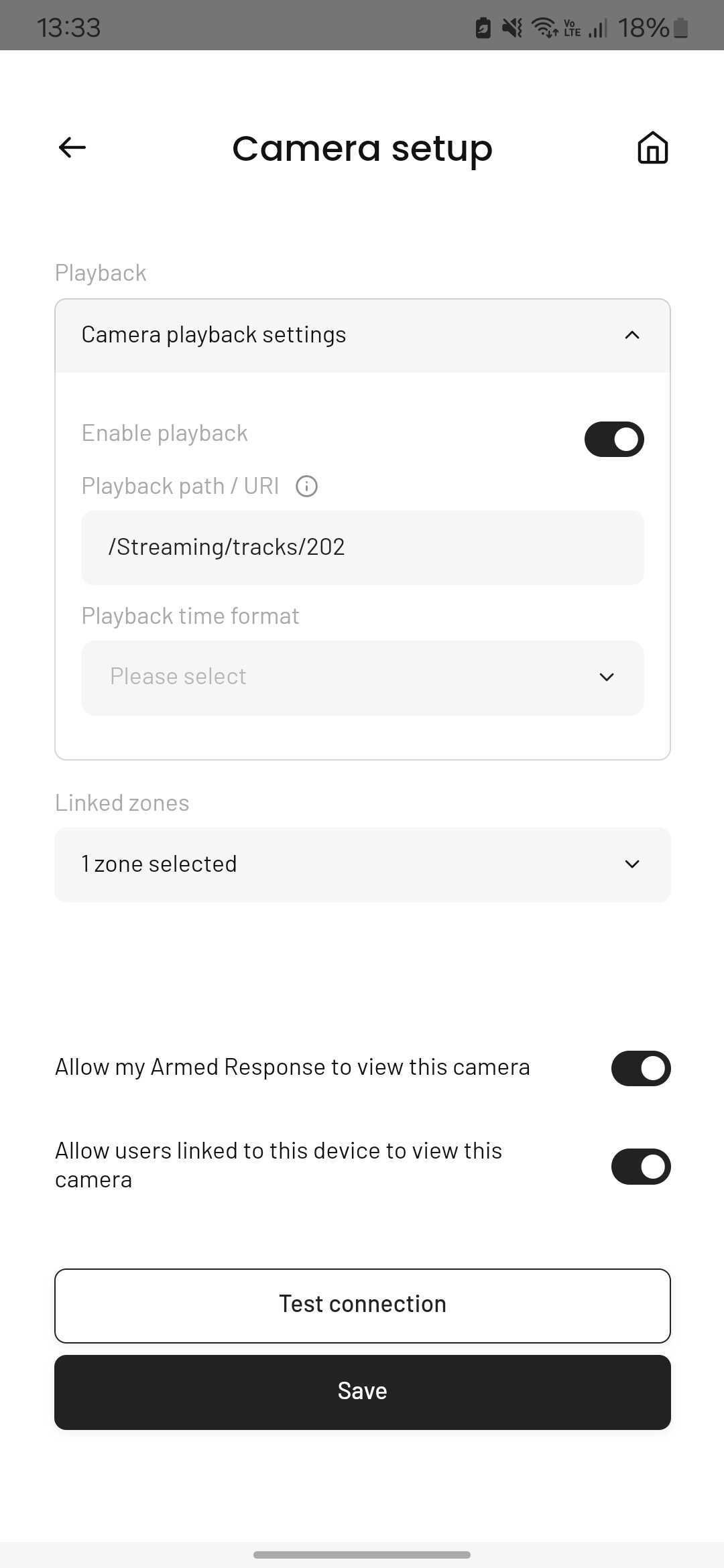Open the Playback time format dropdown
724x1568 pixels.
coord(363,677)
